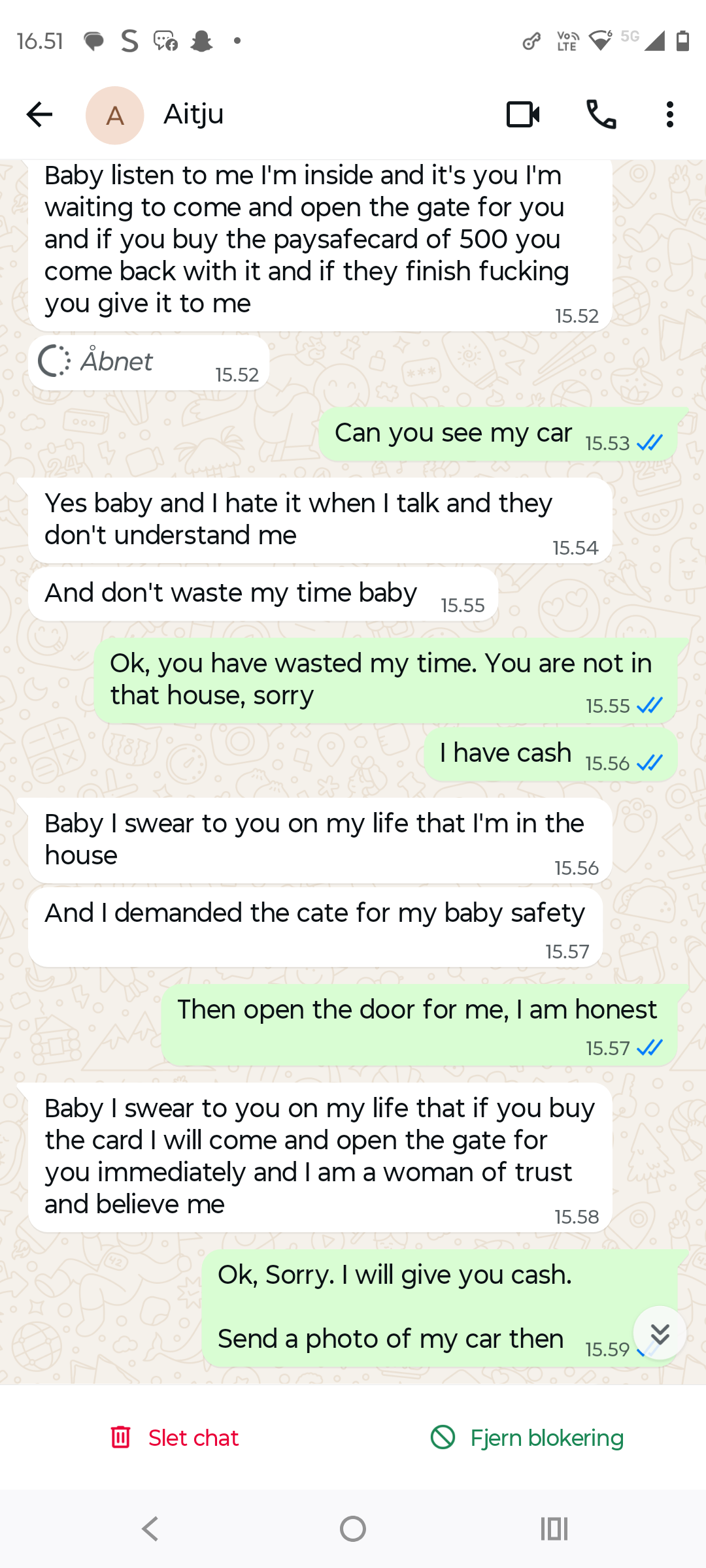Unblock contact with Fjern blokering
The height and width of the screenshot is (1568, 706).
(527, 1437)
